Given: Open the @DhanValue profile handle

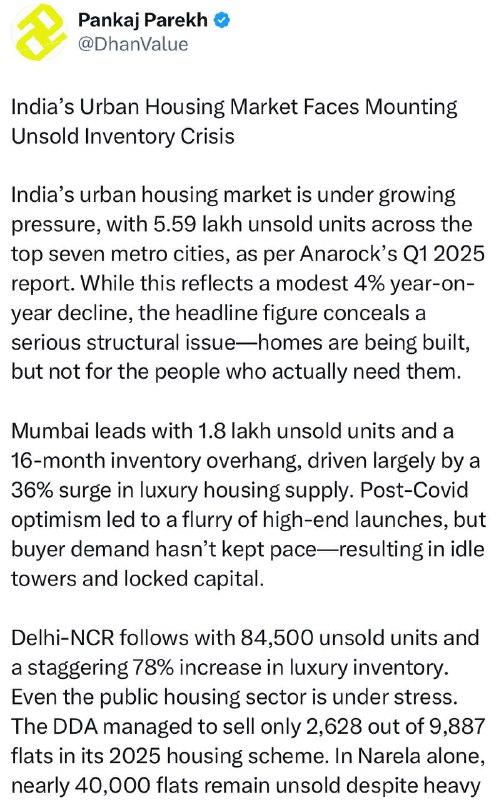Looking at the screenshot, I should (133, 44).
